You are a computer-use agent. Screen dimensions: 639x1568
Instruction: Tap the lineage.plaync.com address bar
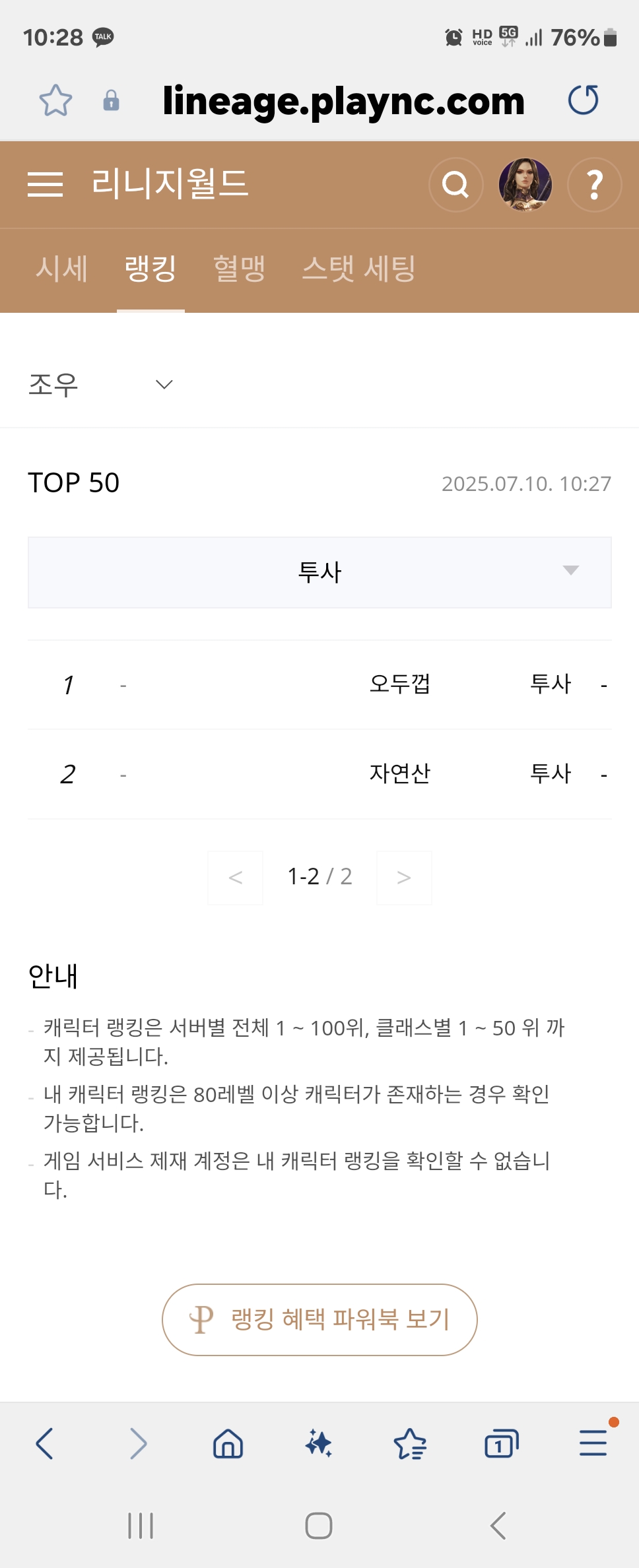pyautogui.click(x=344, y=100)
